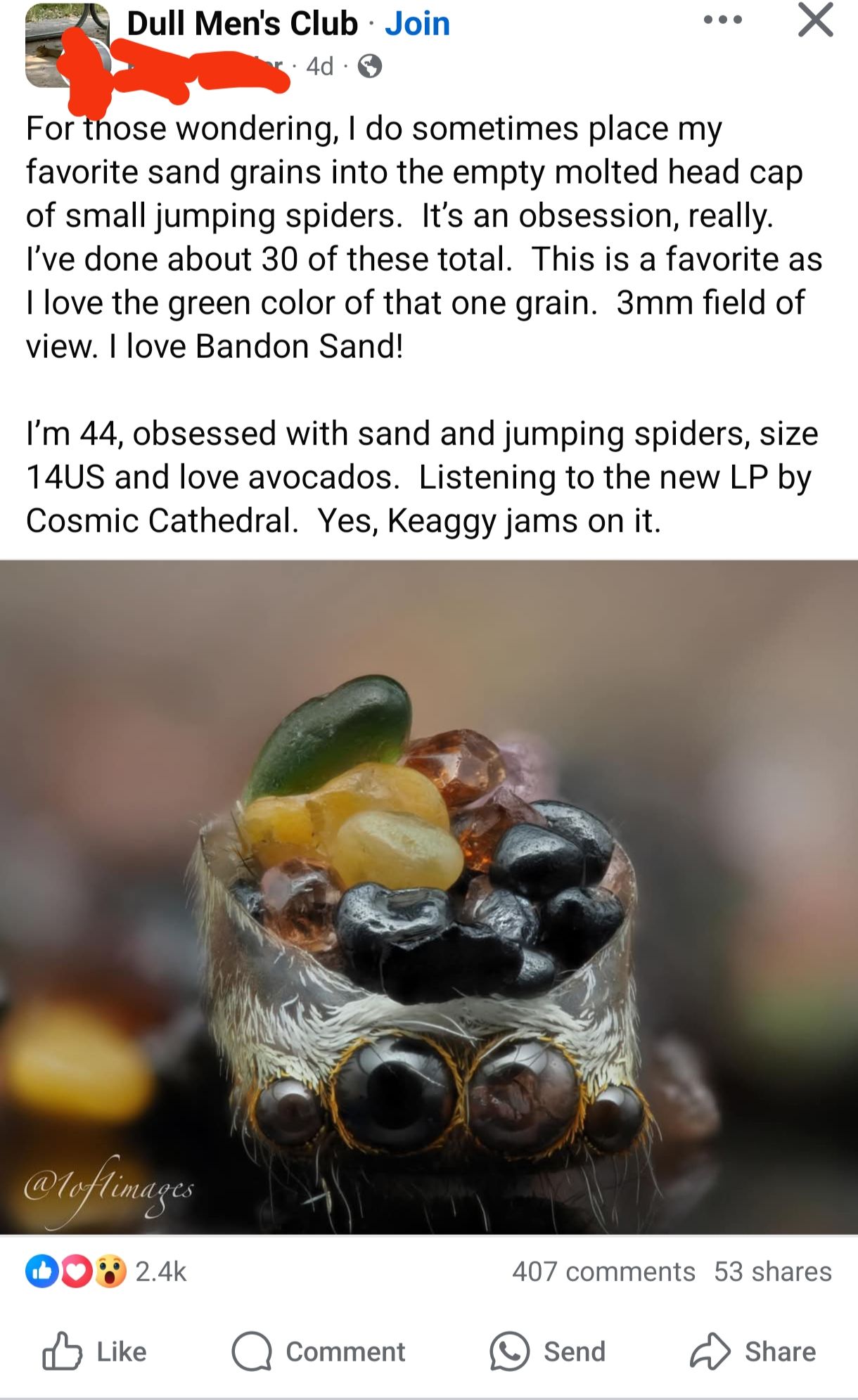Send the post via WhatsApp

[548, 1351]
